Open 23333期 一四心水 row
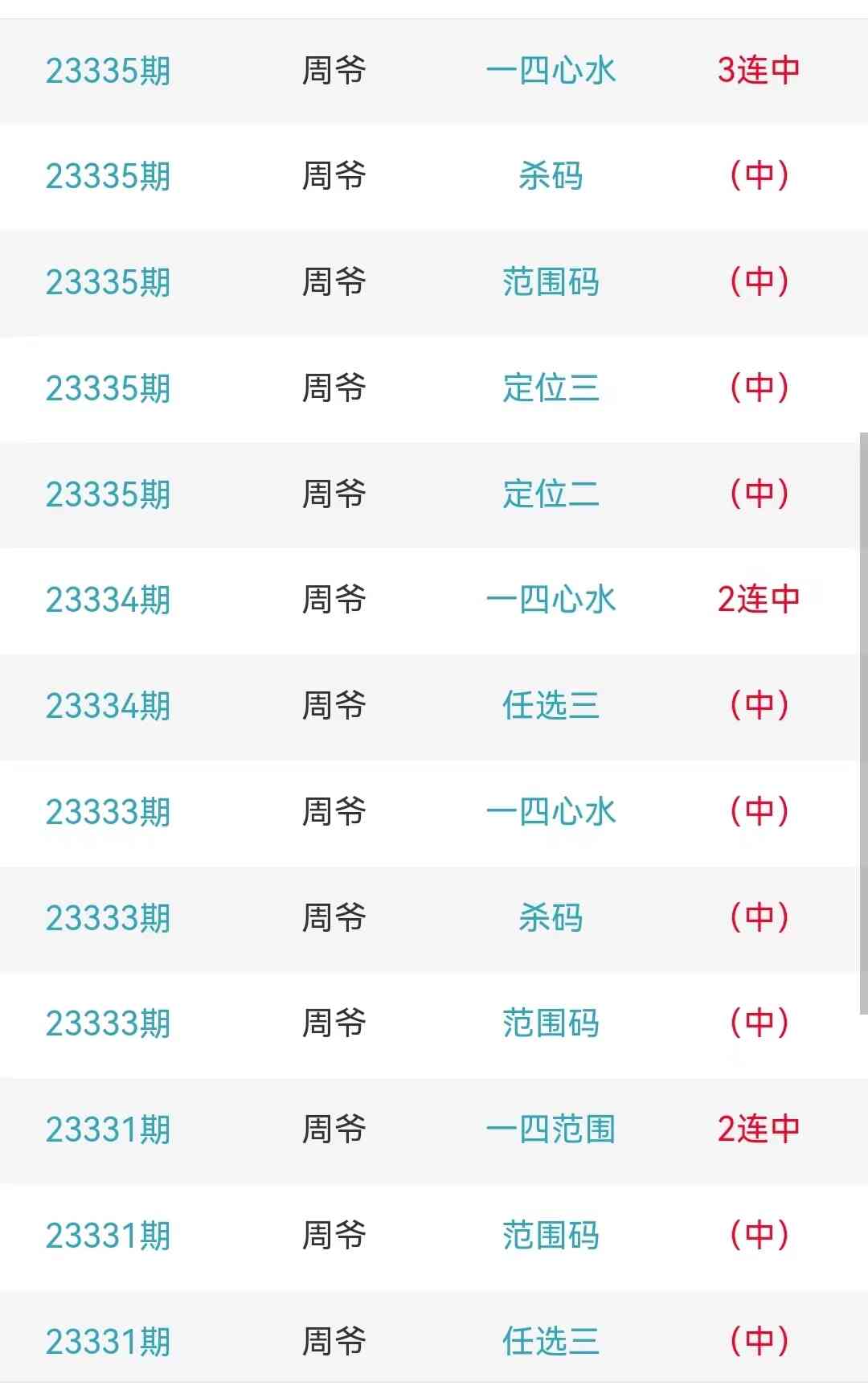This screenshot has height=1386, width=868. [x=551, y=812]
